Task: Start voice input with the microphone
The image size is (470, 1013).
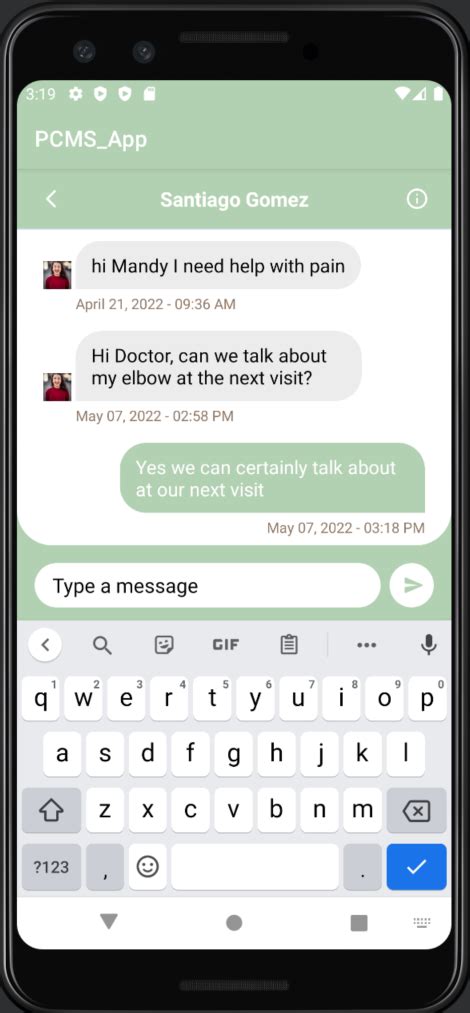Action: point(429,644)
